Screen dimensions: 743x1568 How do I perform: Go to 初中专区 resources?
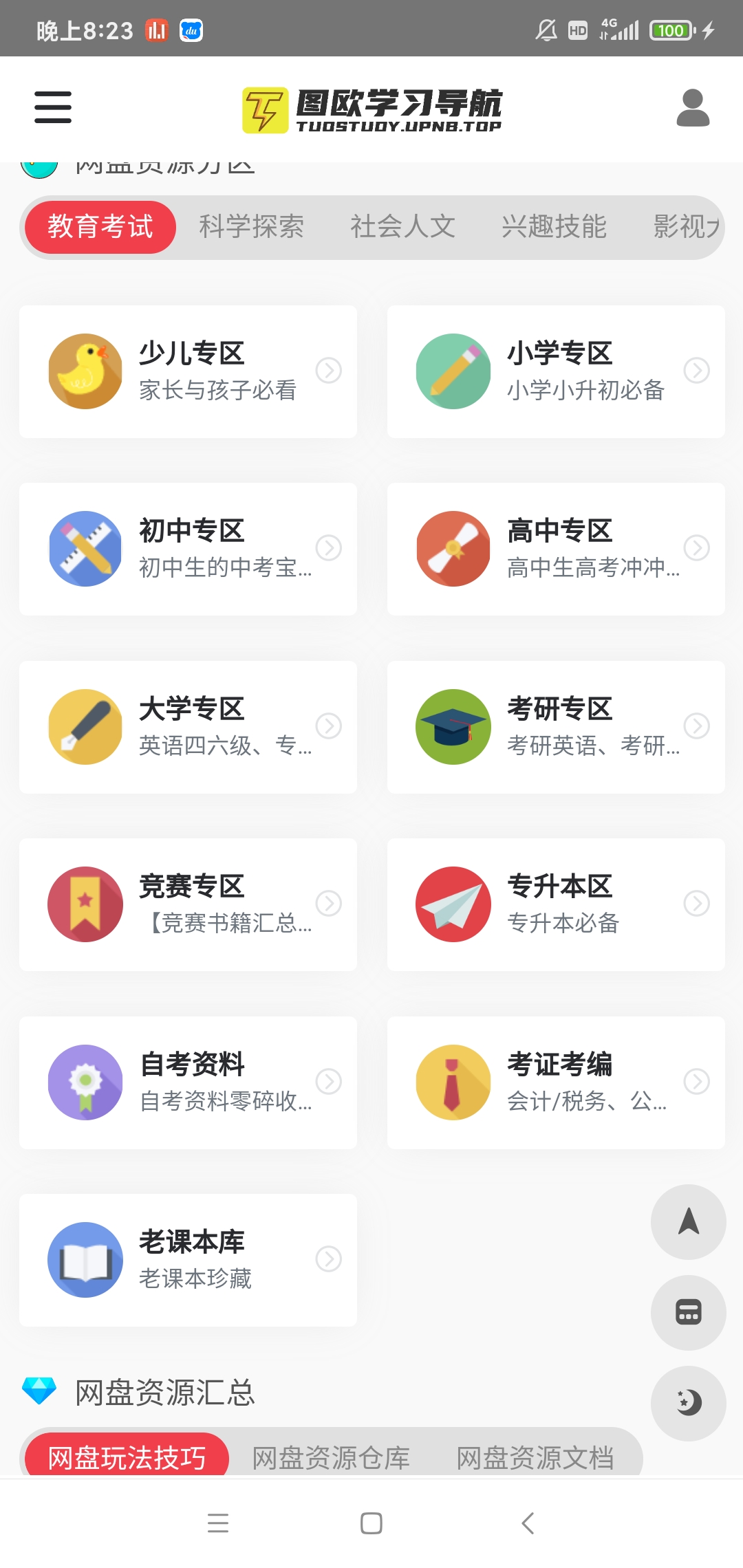(x=188, y=549)
